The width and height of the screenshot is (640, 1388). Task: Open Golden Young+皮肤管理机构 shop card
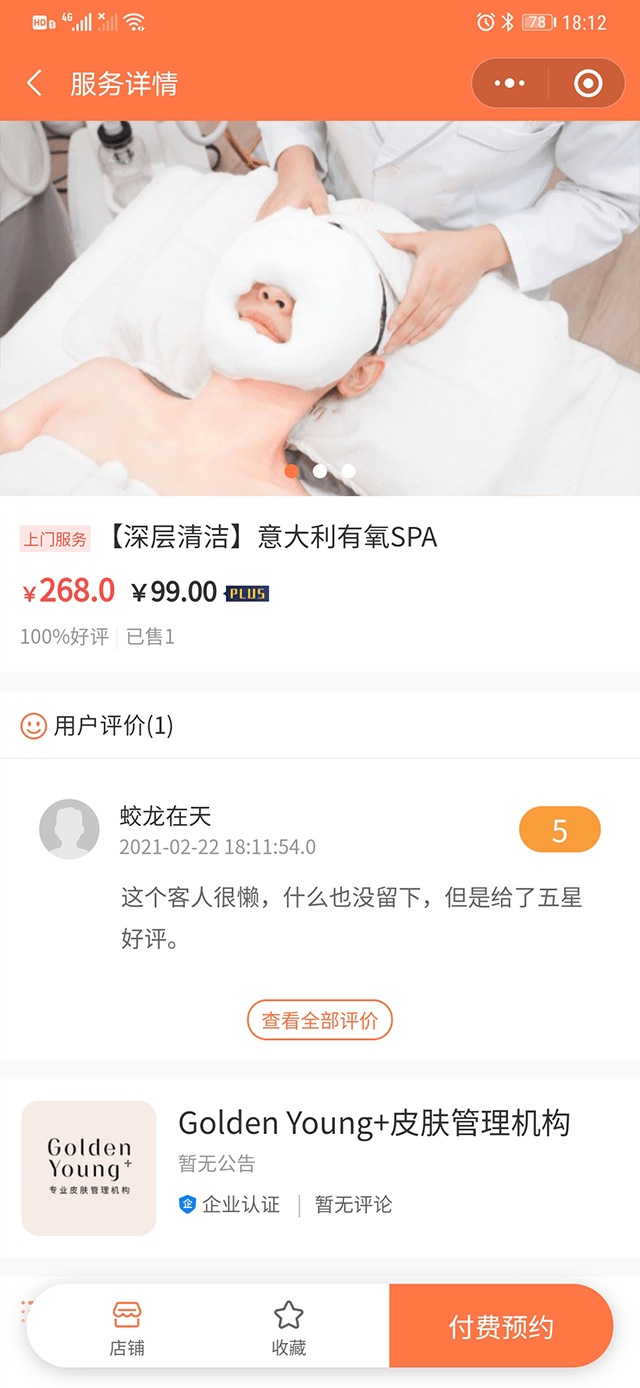pyautogui.click(x=320, y=1167)
